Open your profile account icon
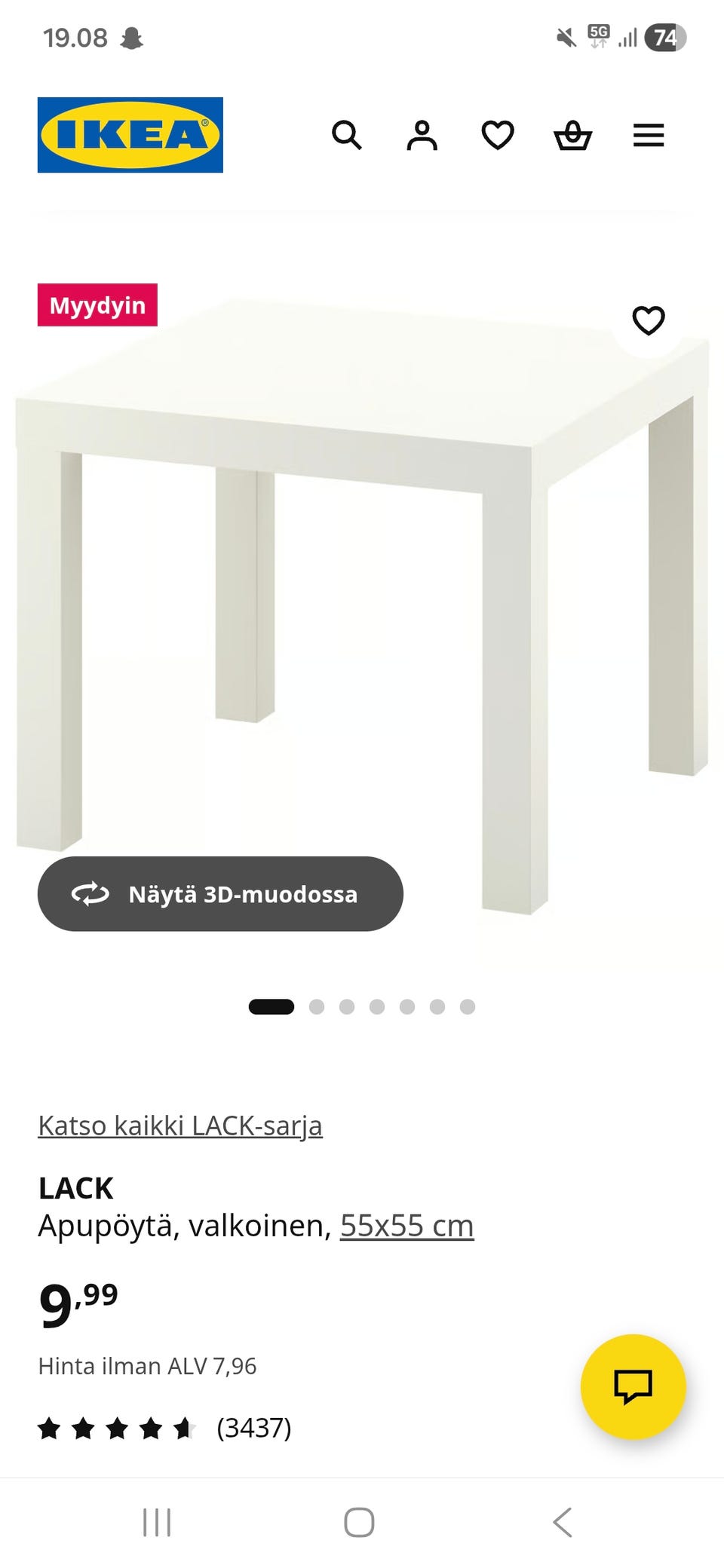 pyautogui.click(x=422, y=136)
